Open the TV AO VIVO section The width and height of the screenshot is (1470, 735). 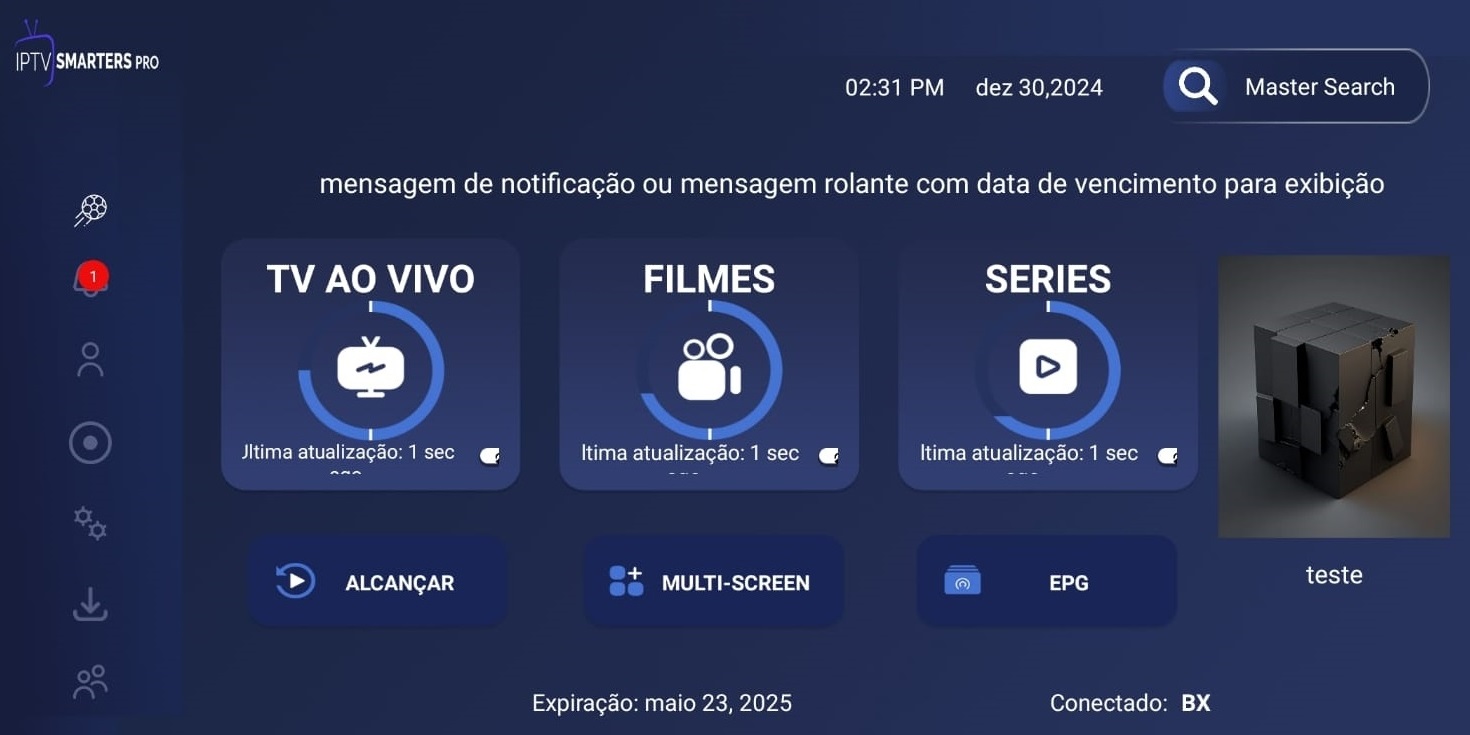pos(370,364)
